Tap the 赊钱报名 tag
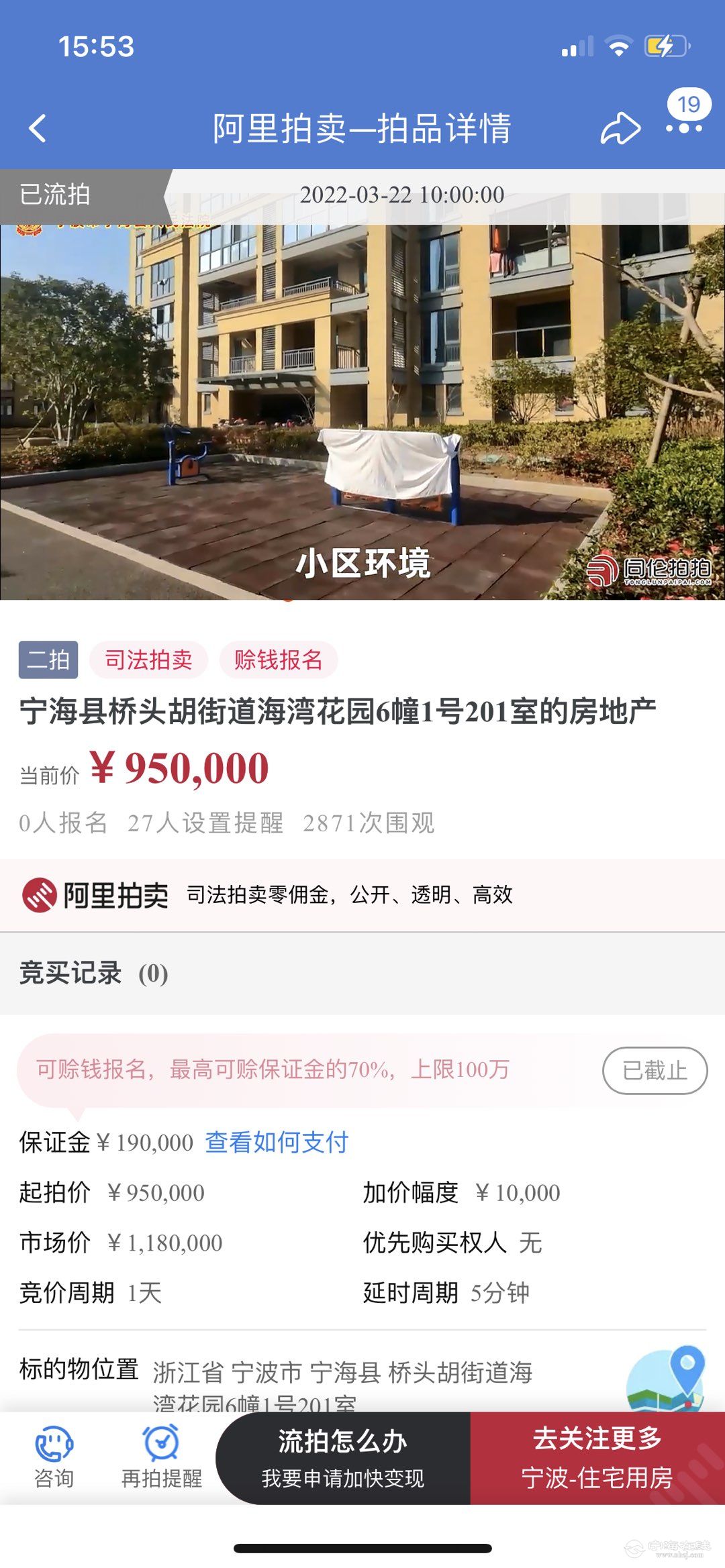This screenshot has height=1568, width=725. [278, 660]
